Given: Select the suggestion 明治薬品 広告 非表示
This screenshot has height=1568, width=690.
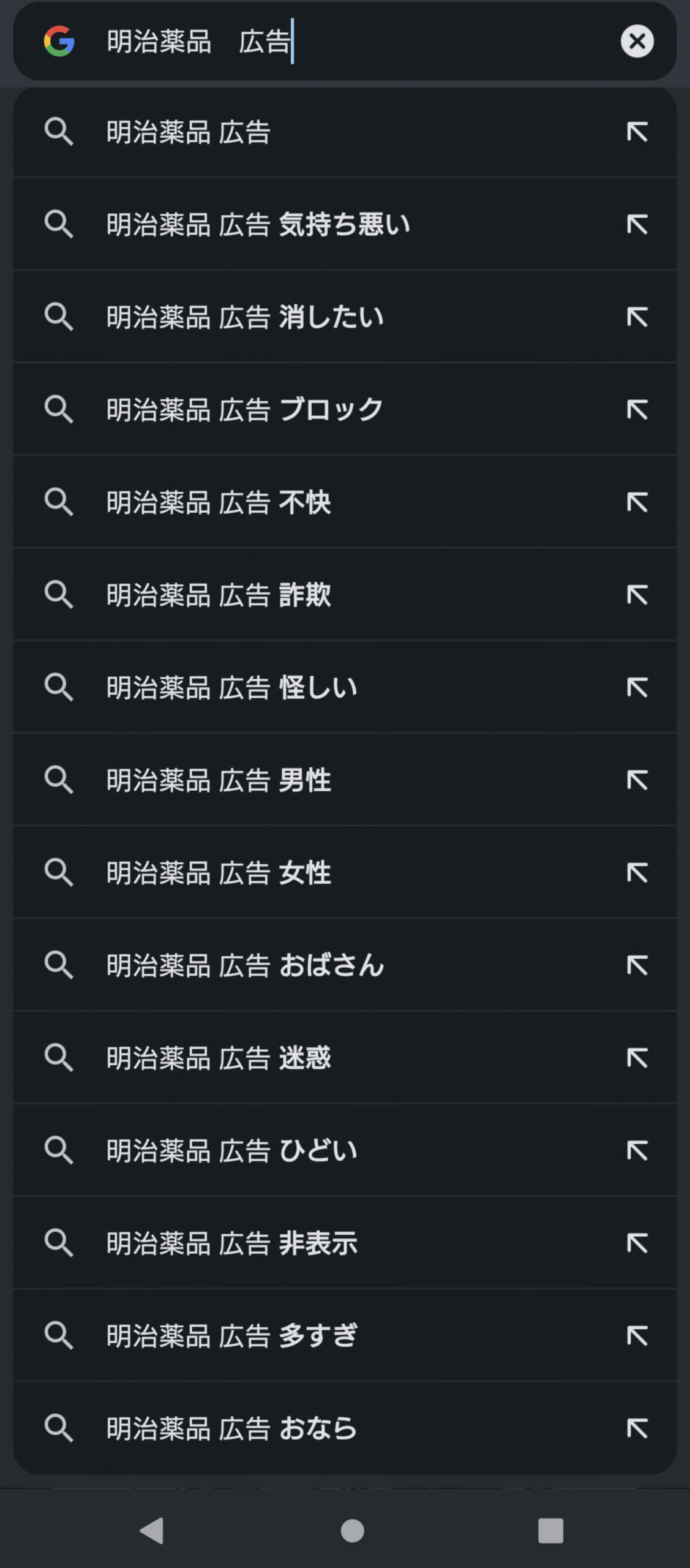Looking at the screenshot, I should [x=345, y=1243].
